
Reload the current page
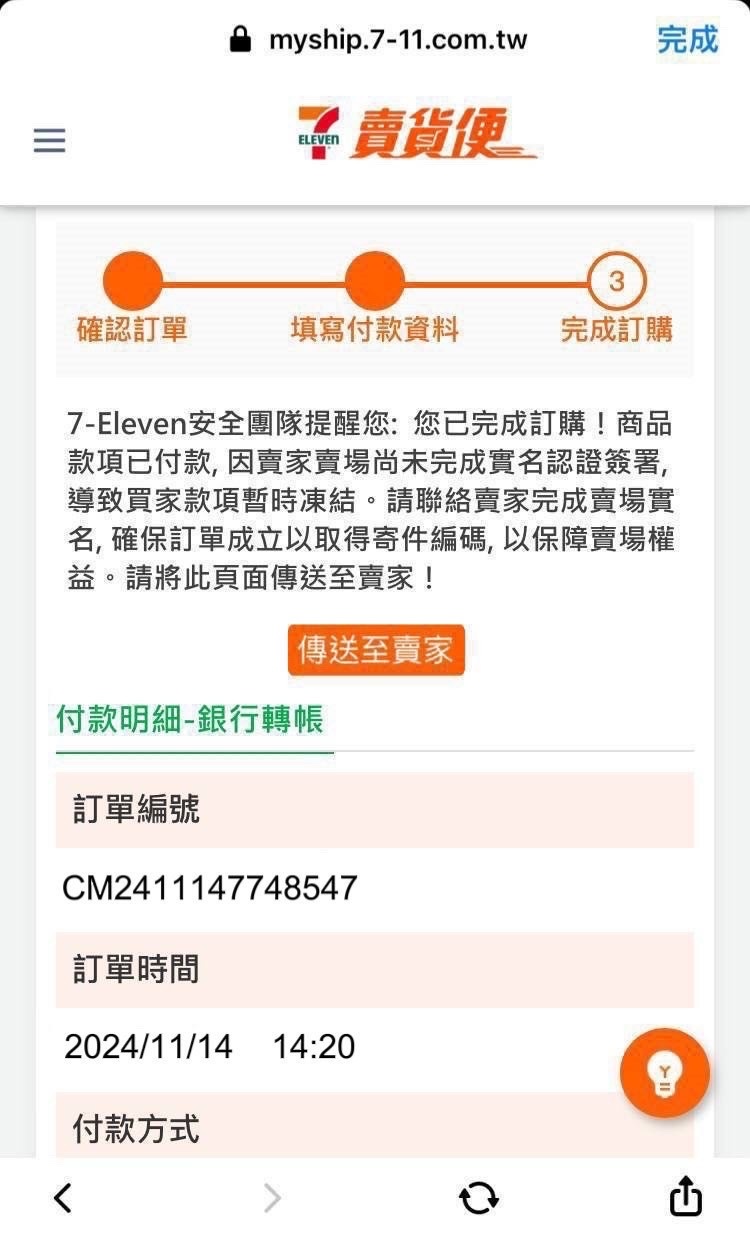479,1198
